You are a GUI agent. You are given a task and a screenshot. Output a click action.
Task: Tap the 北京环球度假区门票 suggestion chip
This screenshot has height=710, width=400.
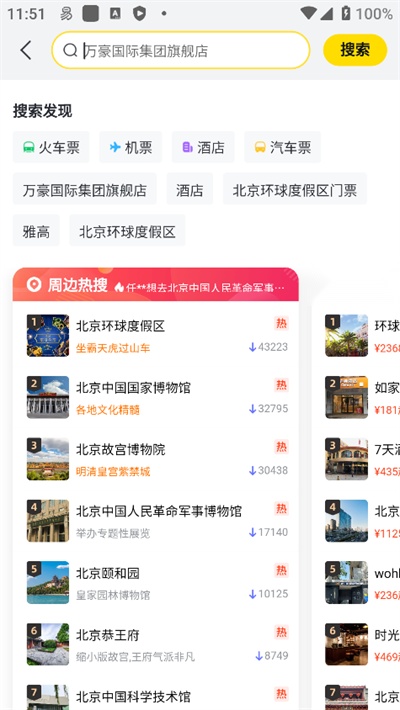pos(295,189)
